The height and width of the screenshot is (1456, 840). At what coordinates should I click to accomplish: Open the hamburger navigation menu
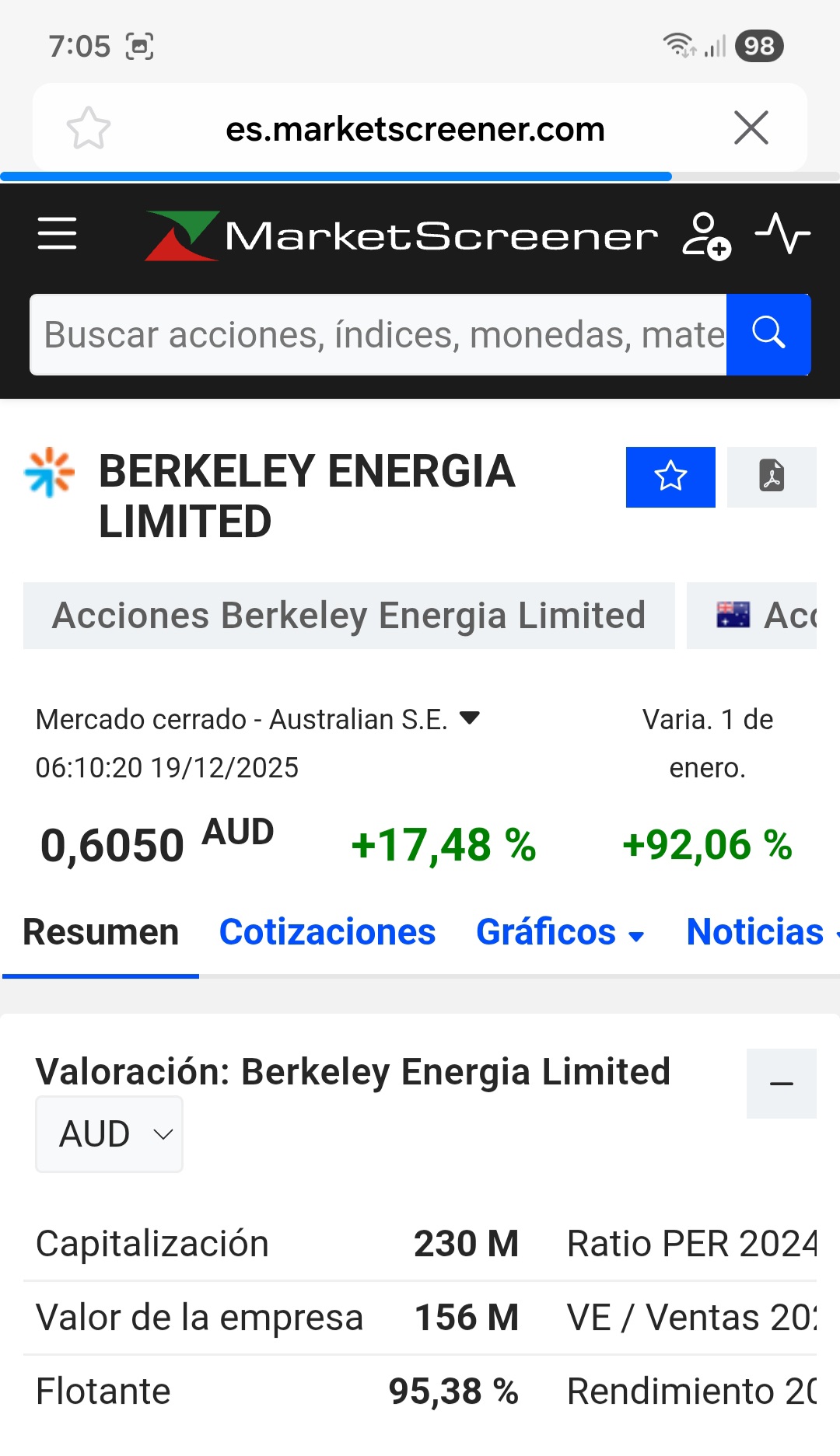pos(58,234)
